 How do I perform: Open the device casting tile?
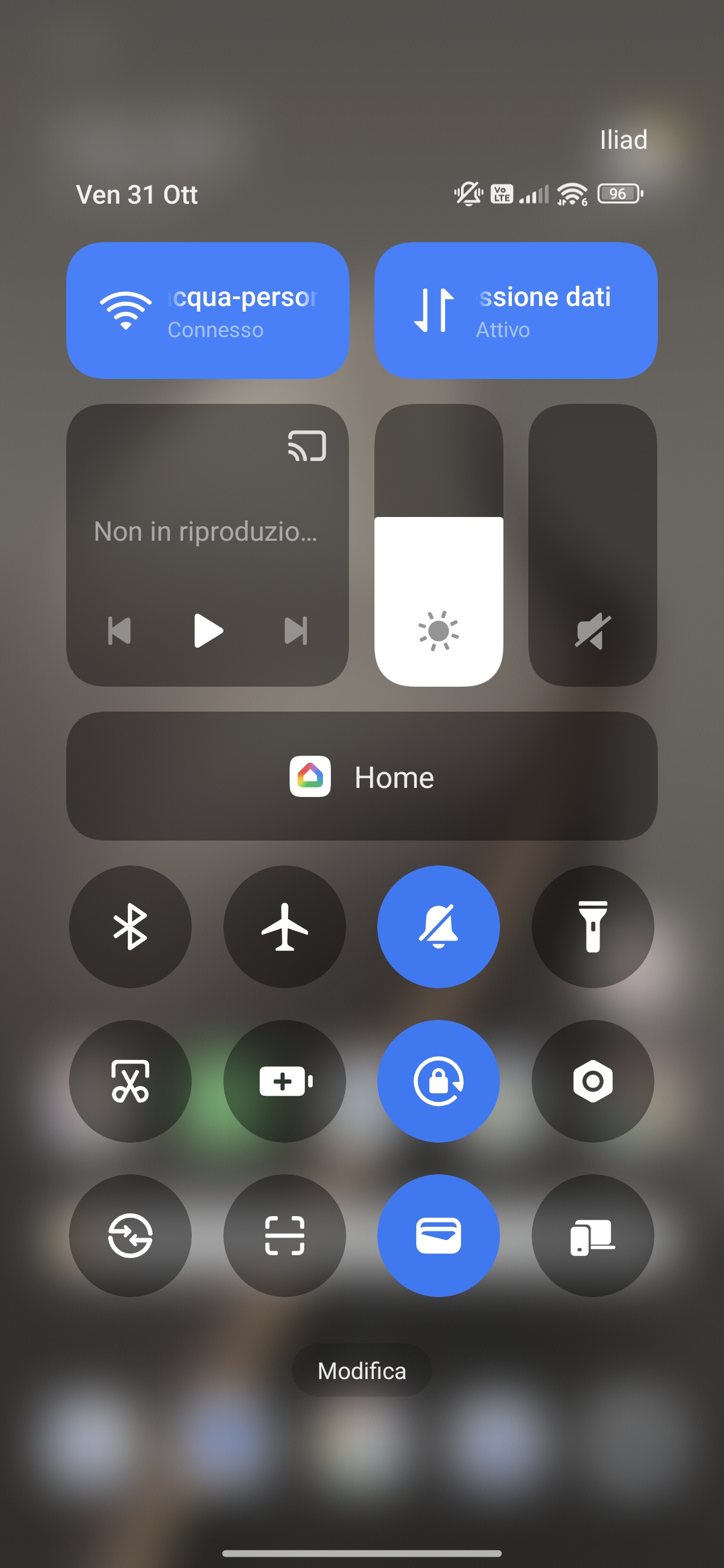coord(592,1235)
